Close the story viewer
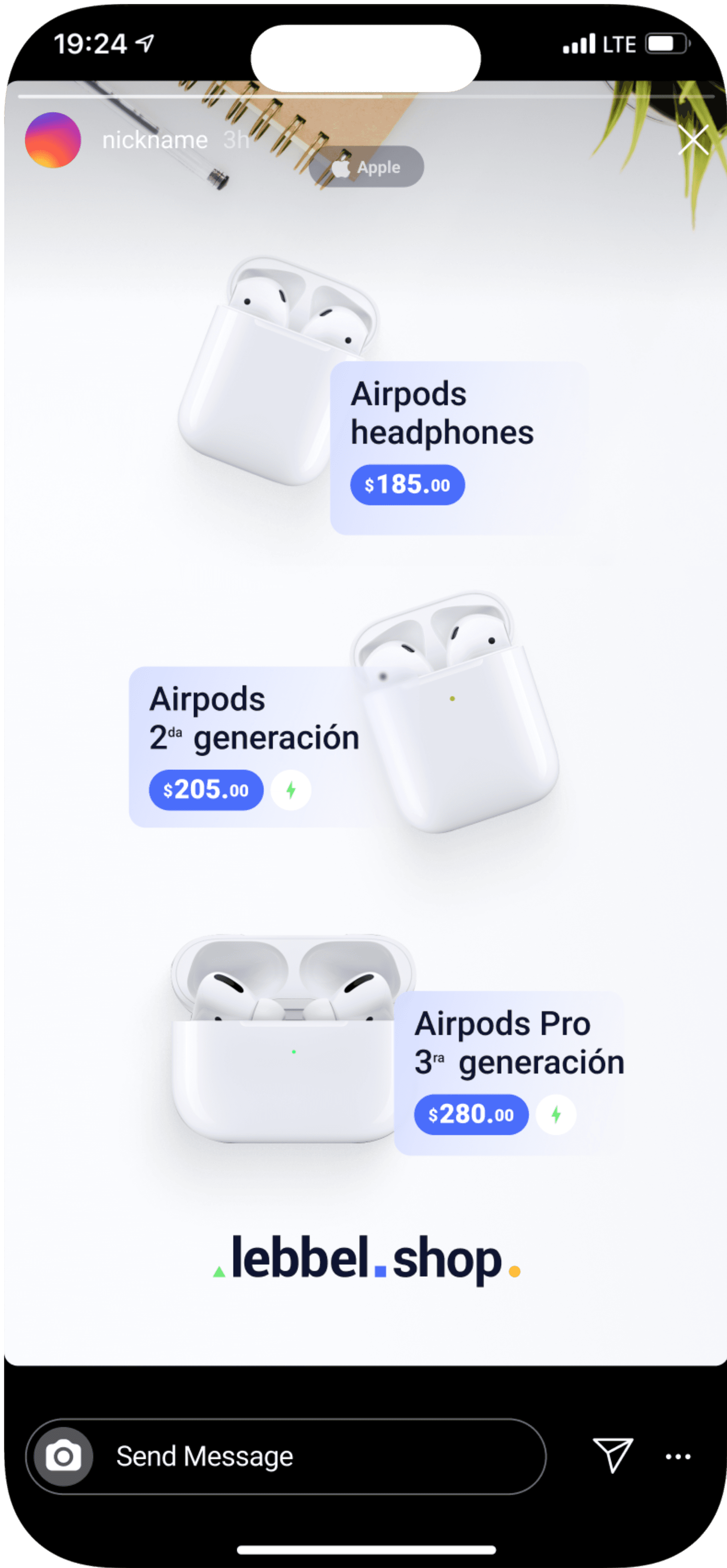 tap(693, 141)
